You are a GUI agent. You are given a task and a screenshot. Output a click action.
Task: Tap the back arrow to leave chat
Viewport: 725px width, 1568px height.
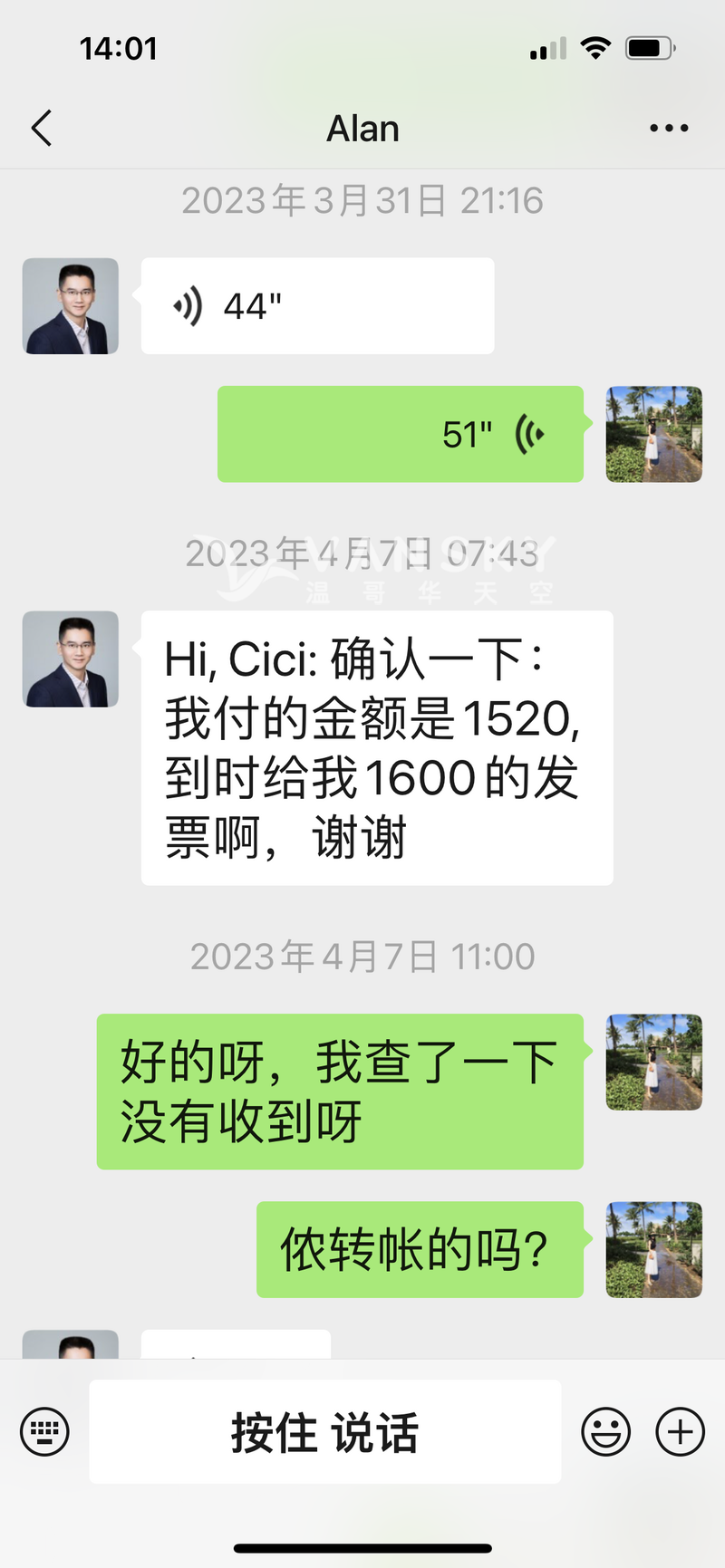coord(41,128)
